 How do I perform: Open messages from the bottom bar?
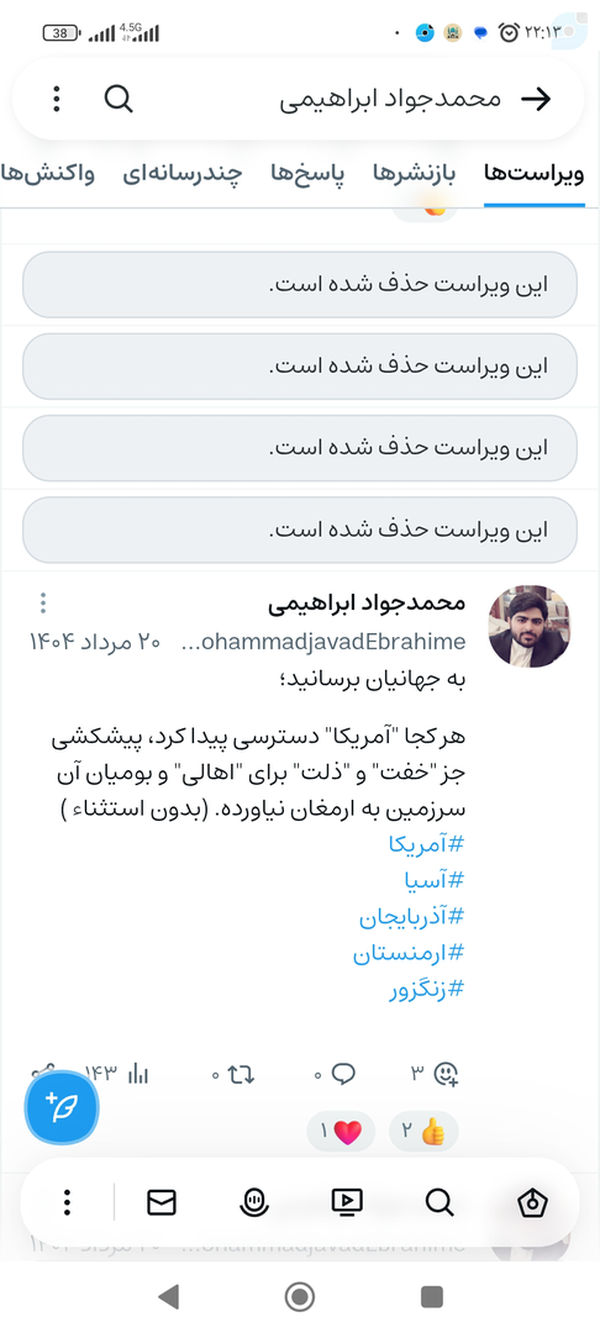tap(161, 1201)
